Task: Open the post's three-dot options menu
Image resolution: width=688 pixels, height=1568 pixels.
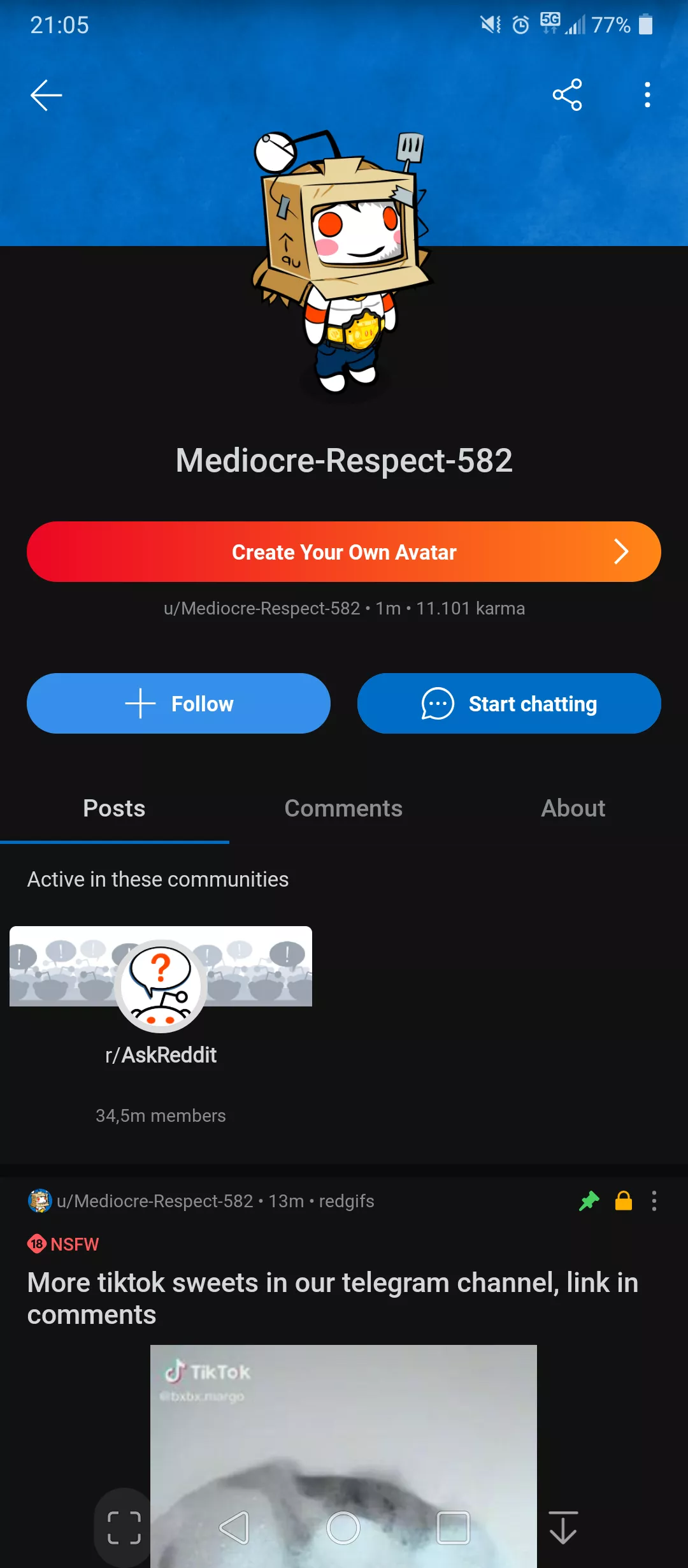Action: 655,1201
